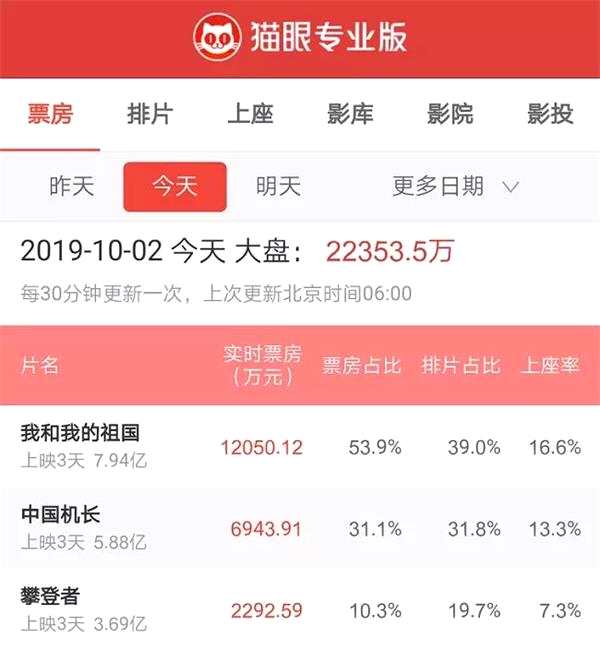Viewport: 600px width, 650px height.
Task: Go to the 影院 tab
Action: [x=450, y=113]
